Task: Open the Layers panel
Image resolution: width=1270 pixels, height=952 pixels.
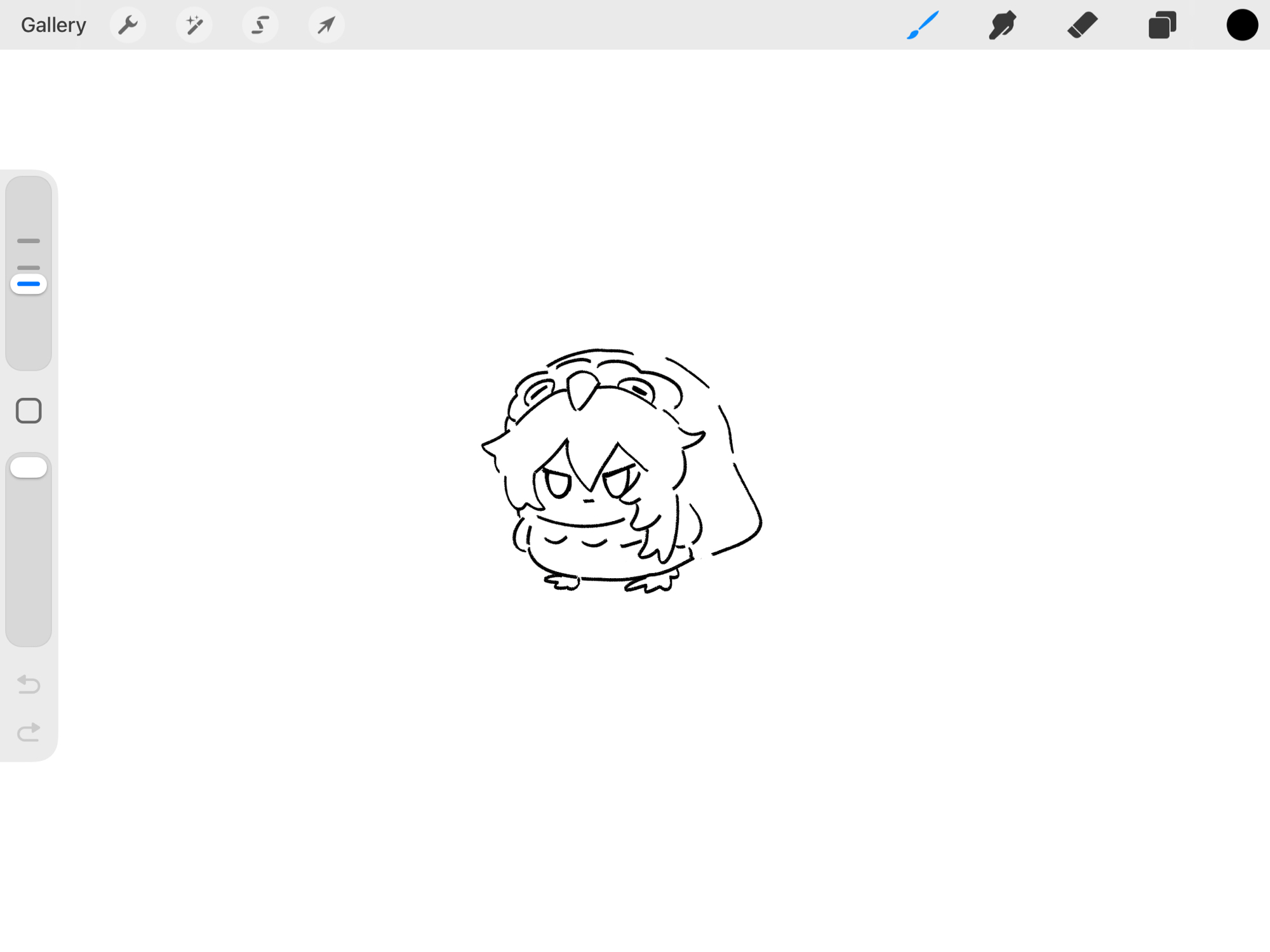Action: click(x=1162, y=25)
